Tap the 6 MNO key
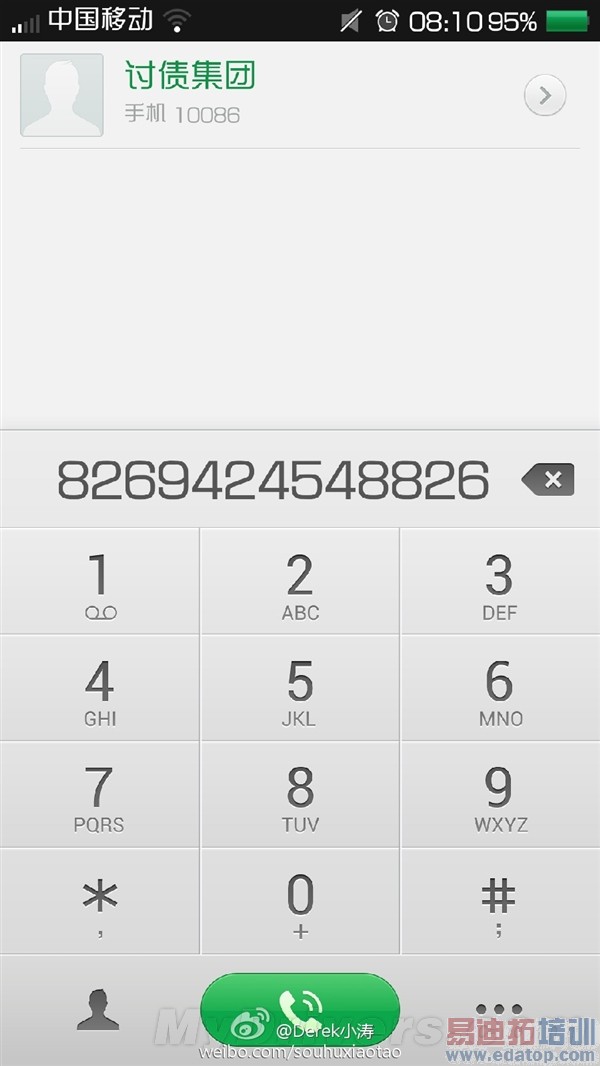The height and width of the screenshot is (1066, 600). [x=500, y=688]
